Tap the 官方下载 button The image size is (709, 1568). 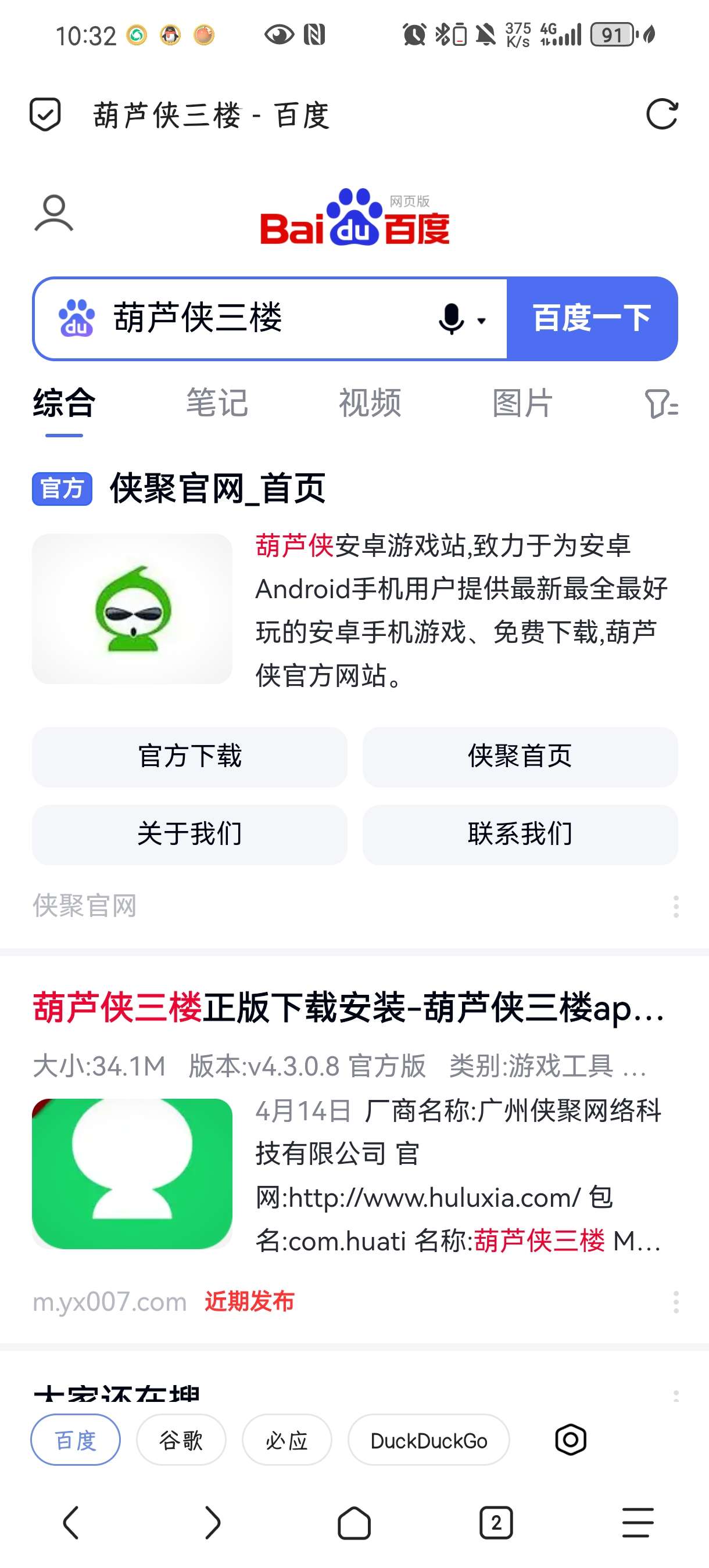[x=189, y=757]
